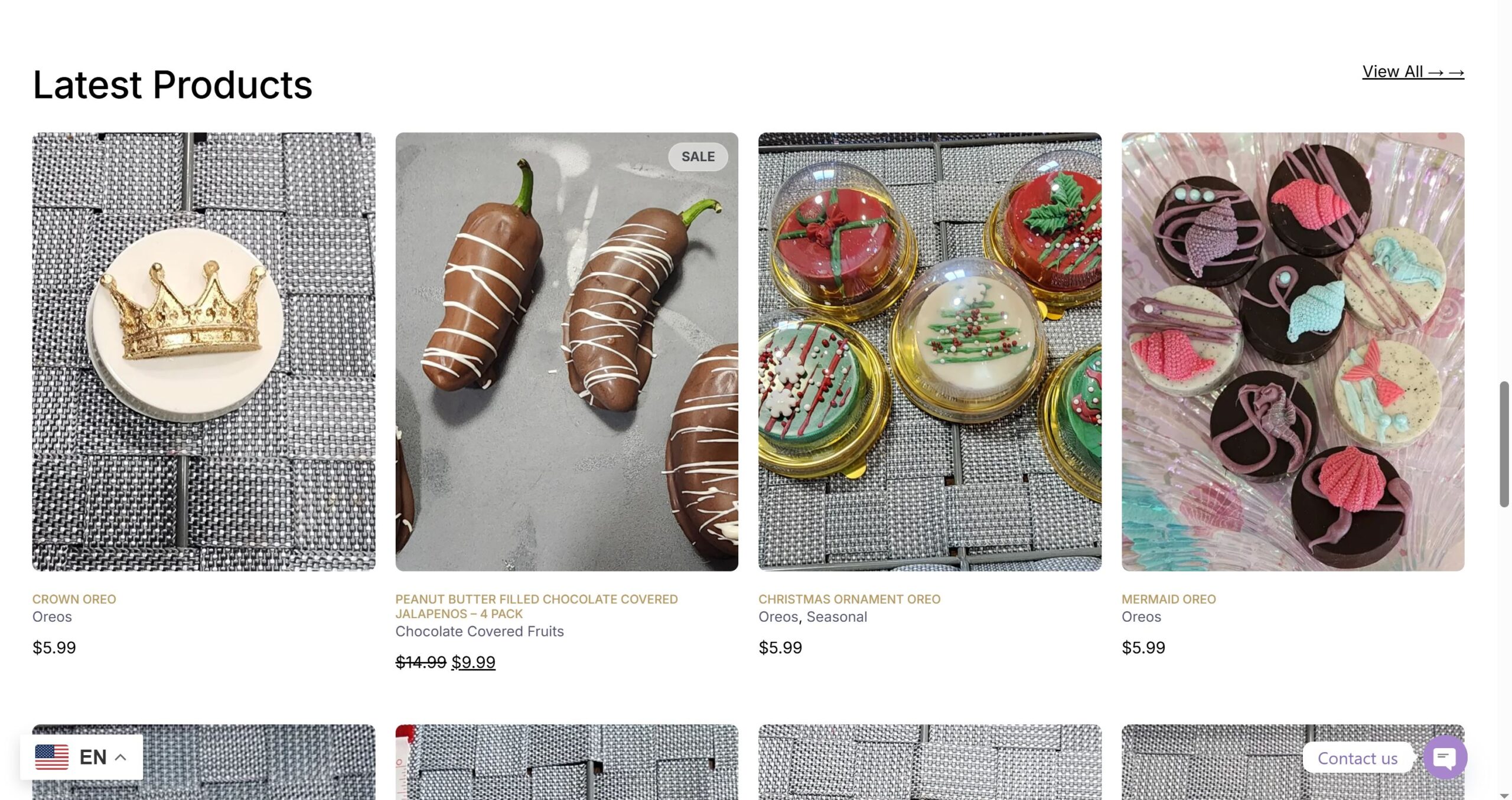Viewport: 1512px width, 800px height.
Task: Tap the Mermaid Oreo title link
Action: 1168,599
